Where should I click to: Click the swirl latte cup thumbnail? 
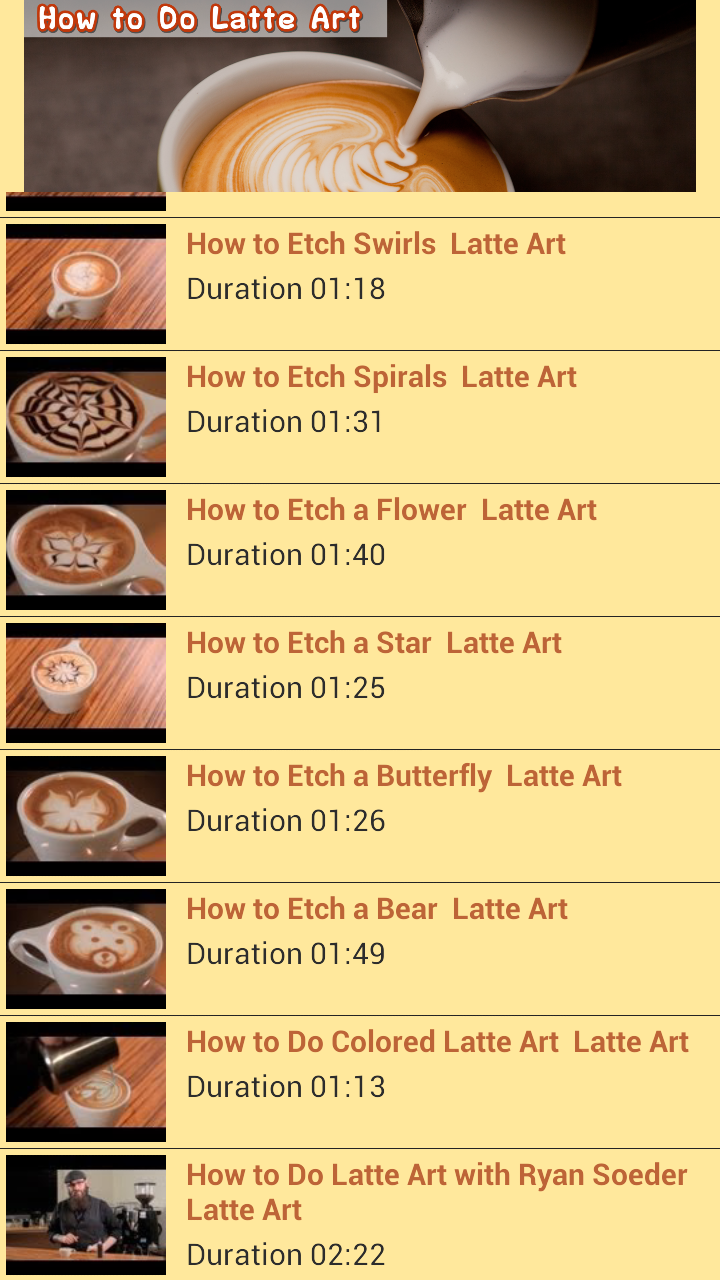pyautogui.click(x=85, y=283)
